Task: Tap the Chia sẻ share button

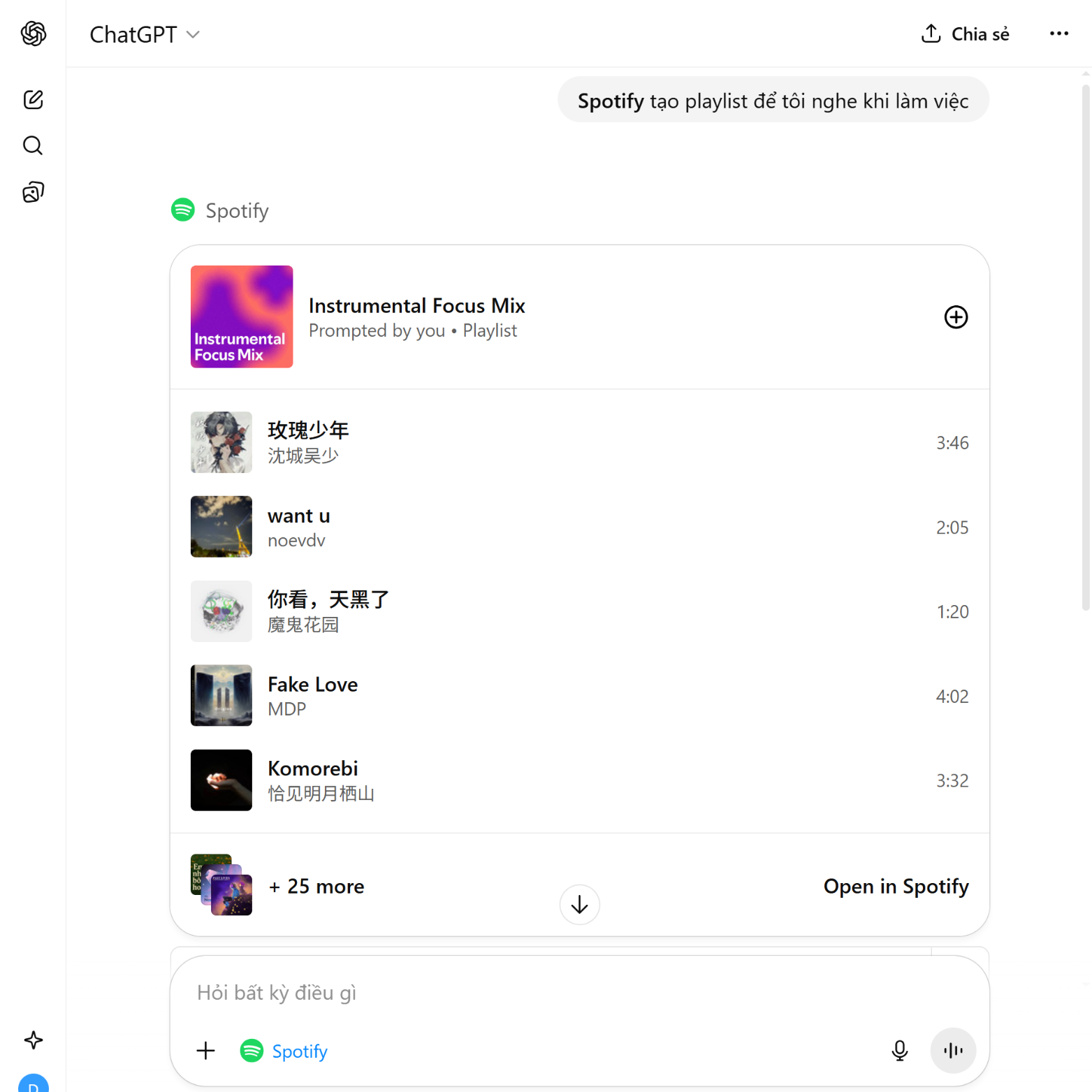Action: pos(965,34)
